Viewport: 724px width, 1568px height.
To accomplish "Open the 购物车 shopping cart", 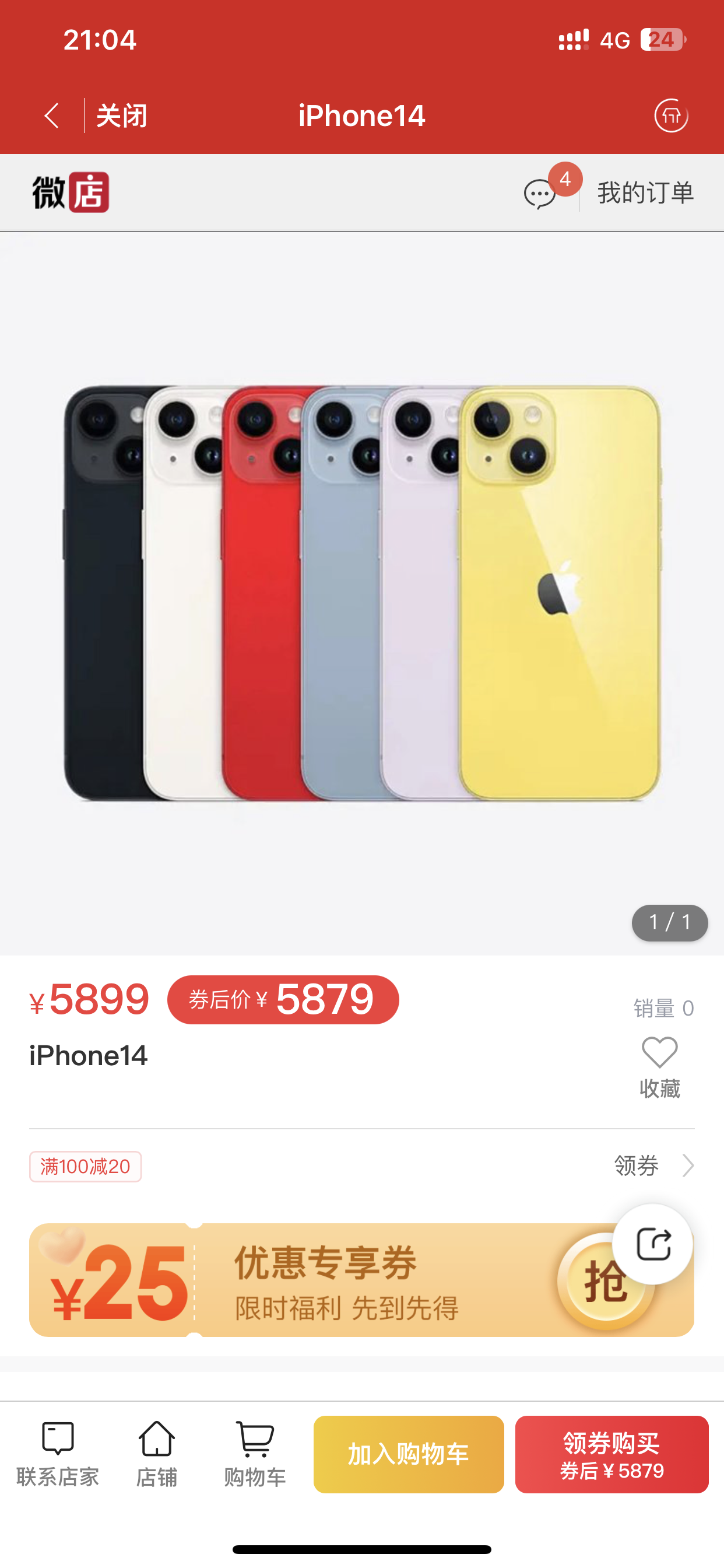I will [255, 1454].
